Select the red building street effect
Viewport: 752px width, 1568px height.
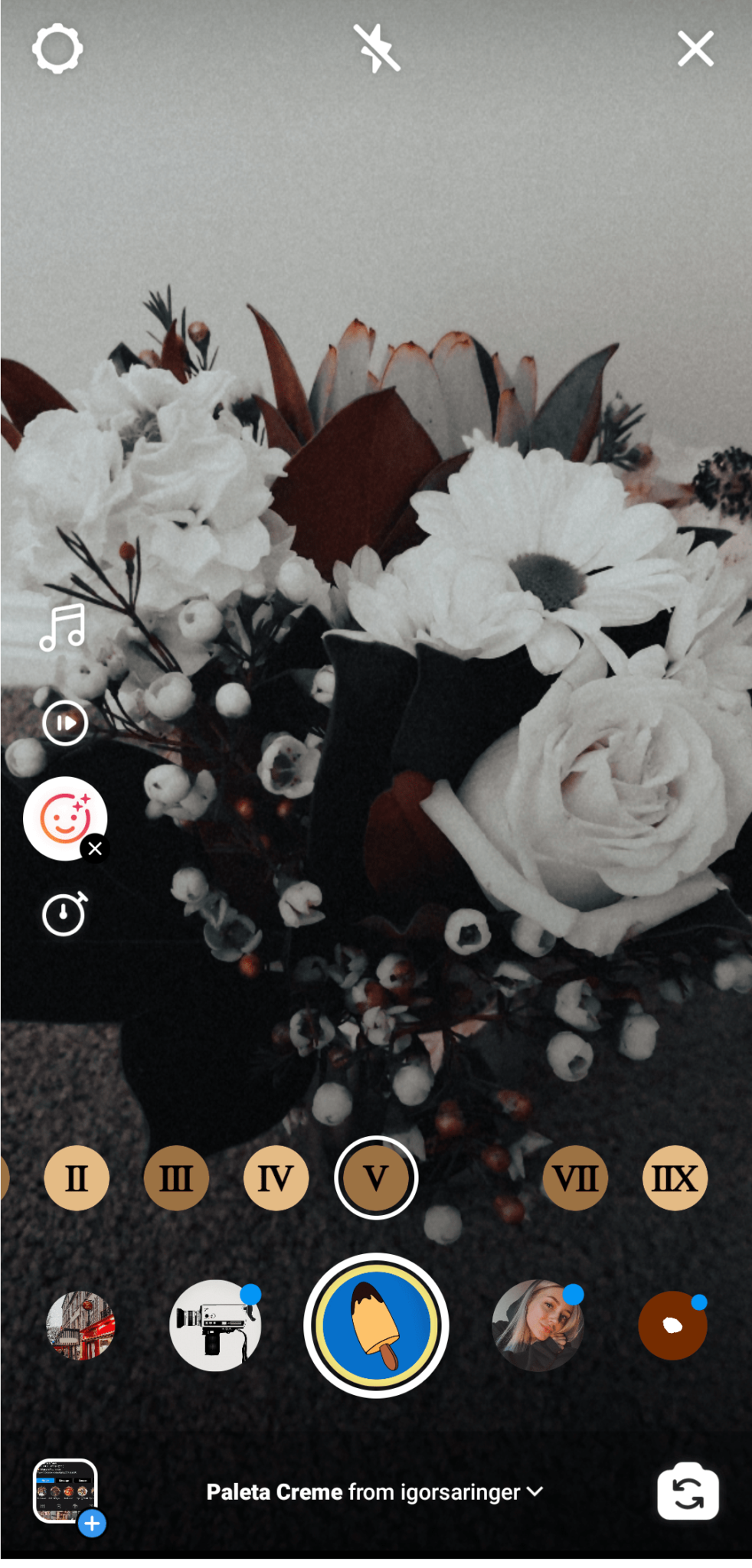click(x=80, y=1325)
